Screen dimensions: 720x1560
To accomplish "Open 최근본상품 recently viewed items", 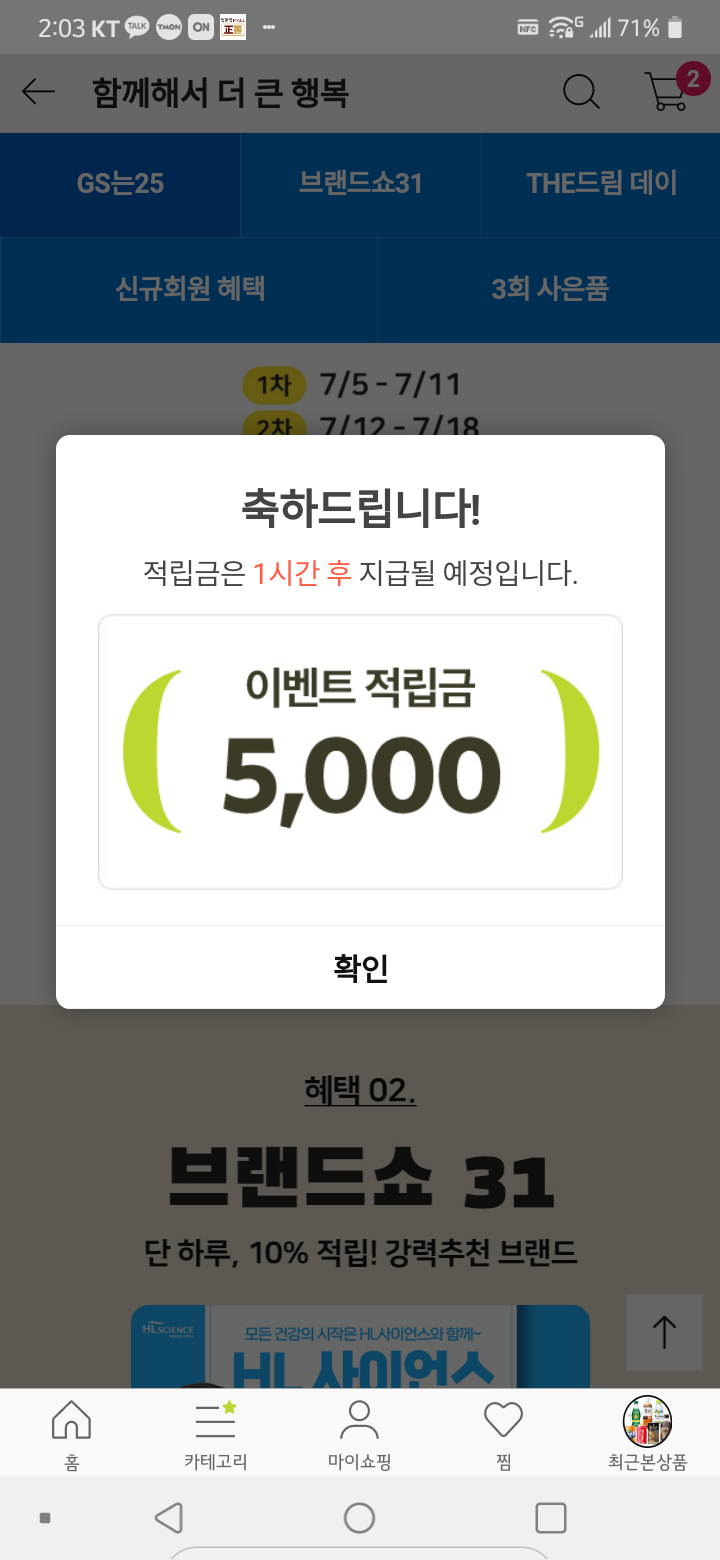I will (x=647, y=1433).
